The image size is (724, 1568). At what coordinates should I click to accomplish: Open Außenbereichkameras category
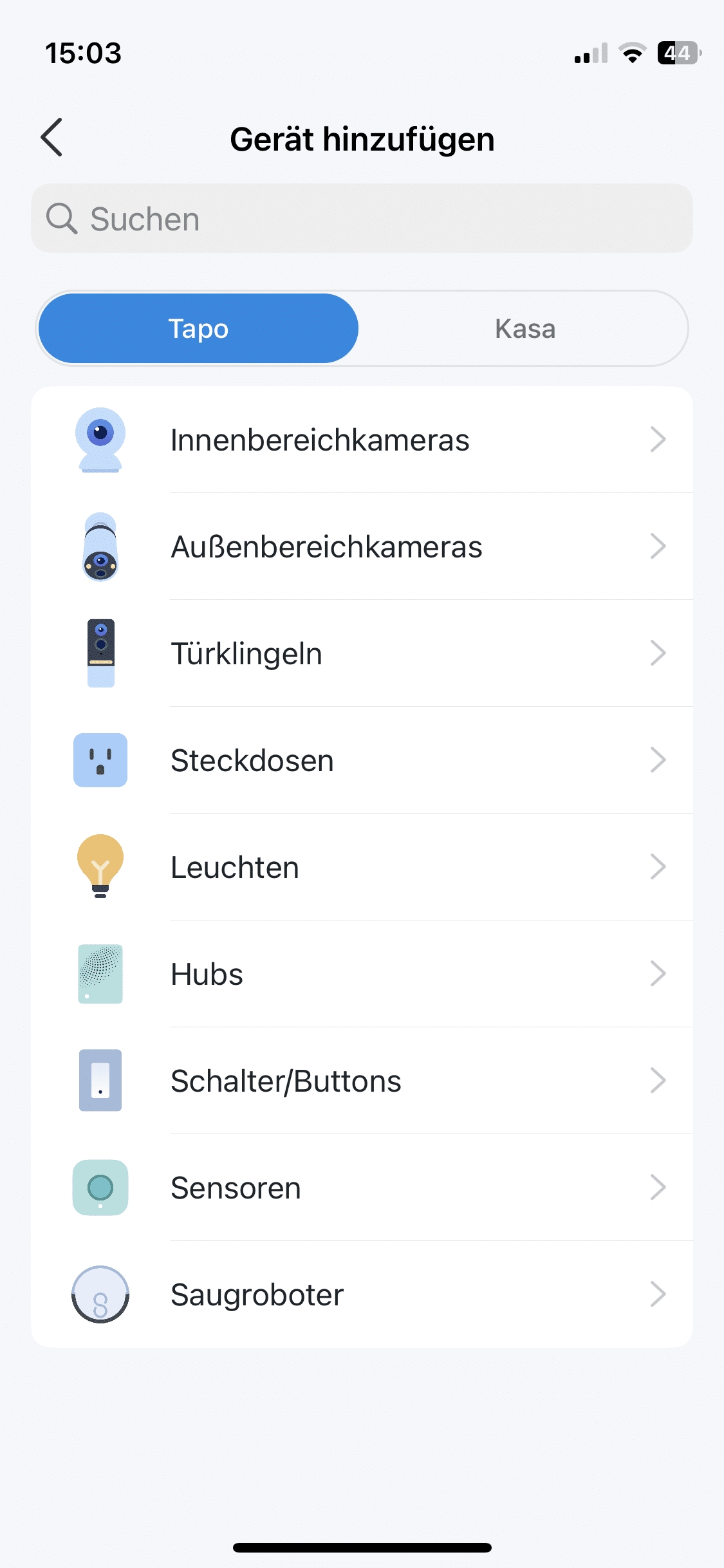tap(362, 547)
